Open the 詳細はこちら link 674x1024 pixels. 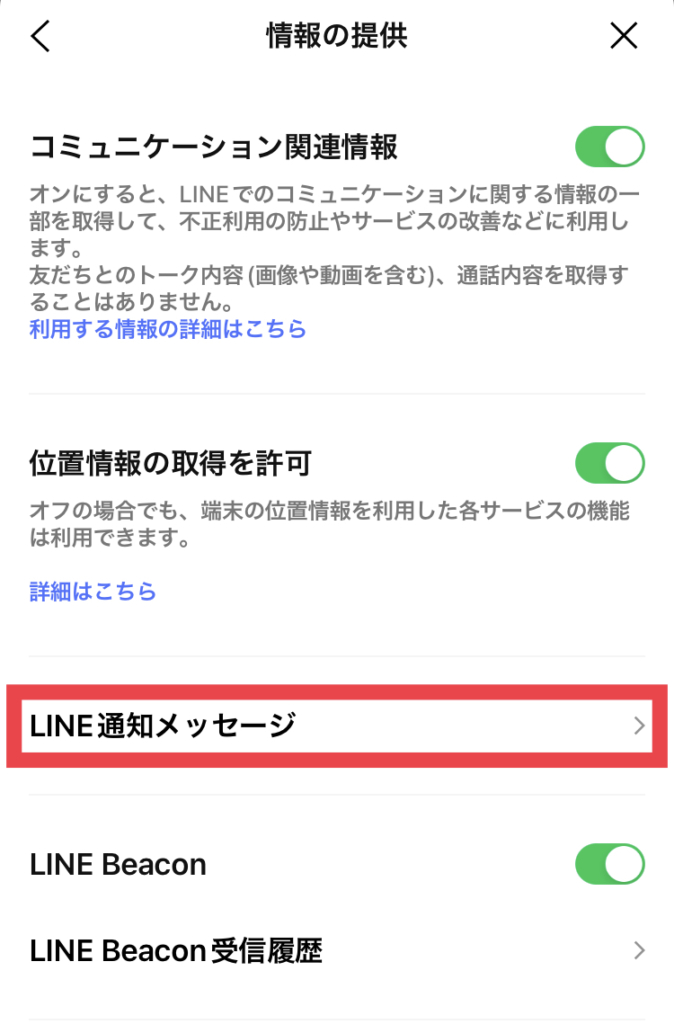(93, 591)
